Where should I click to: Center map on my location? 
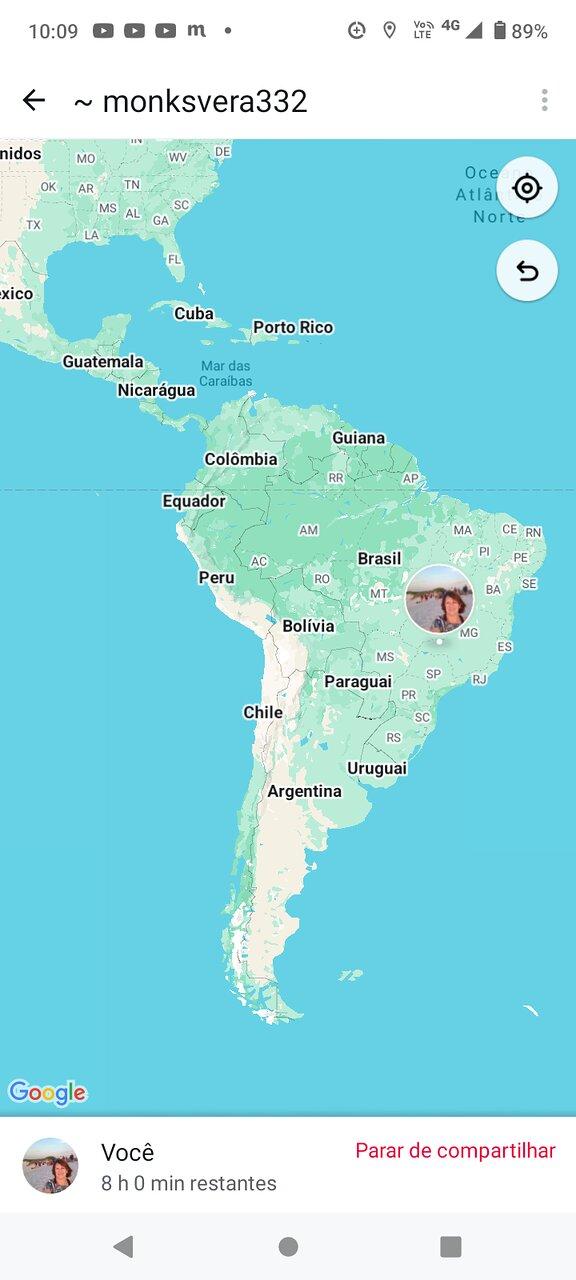point(527,187)
